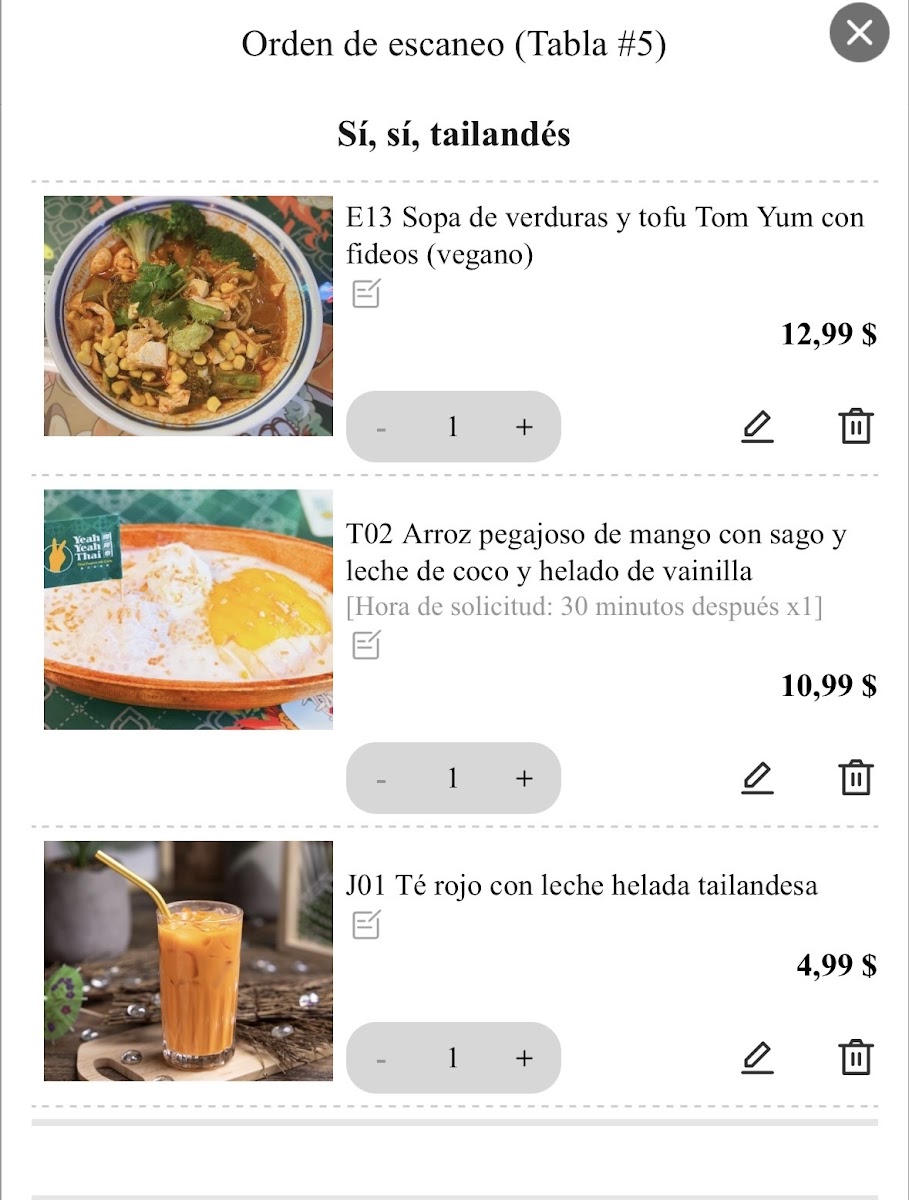Open the note icon for J01 Té rojo
Viewport: 909px width, 1200px height.
[x=366, y=925]
